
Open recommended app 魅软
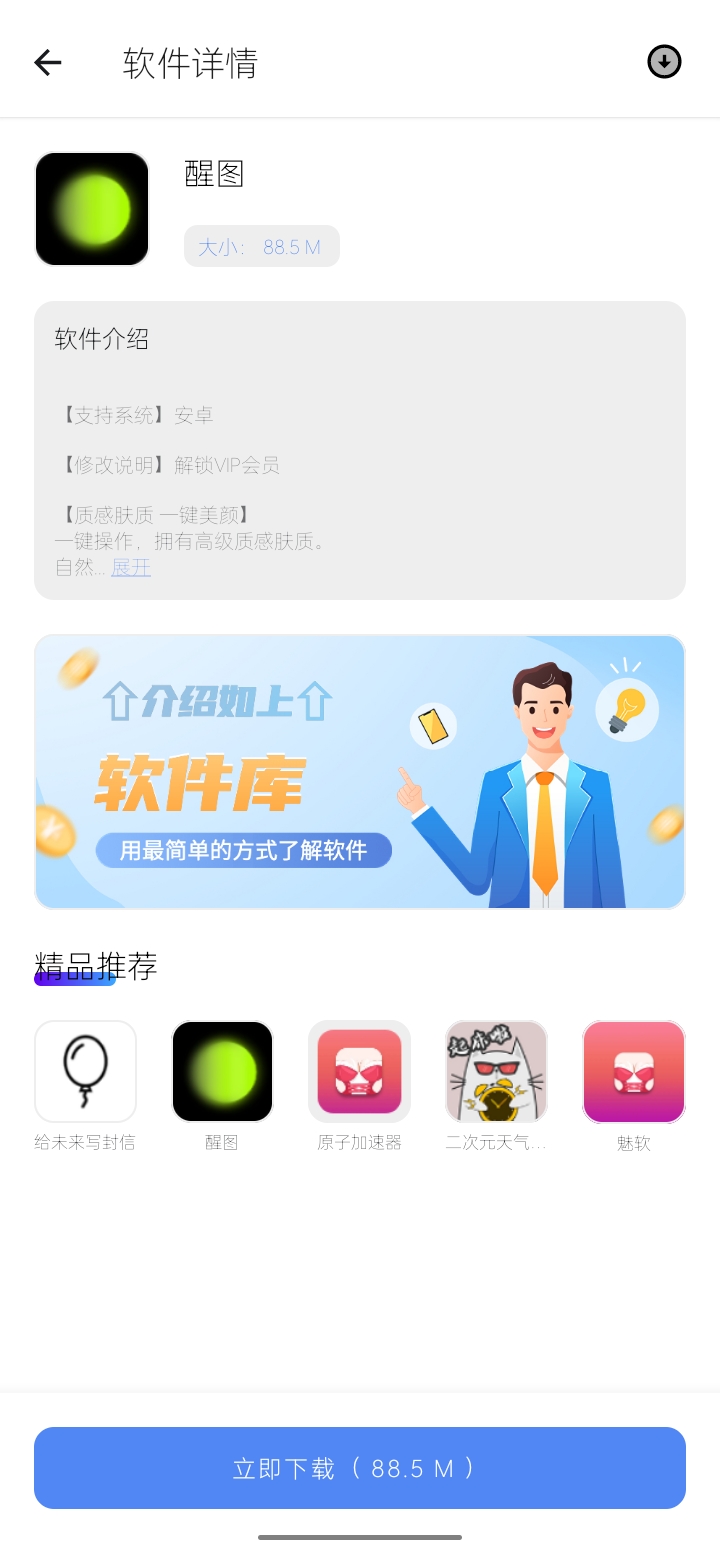(633, 1072)
